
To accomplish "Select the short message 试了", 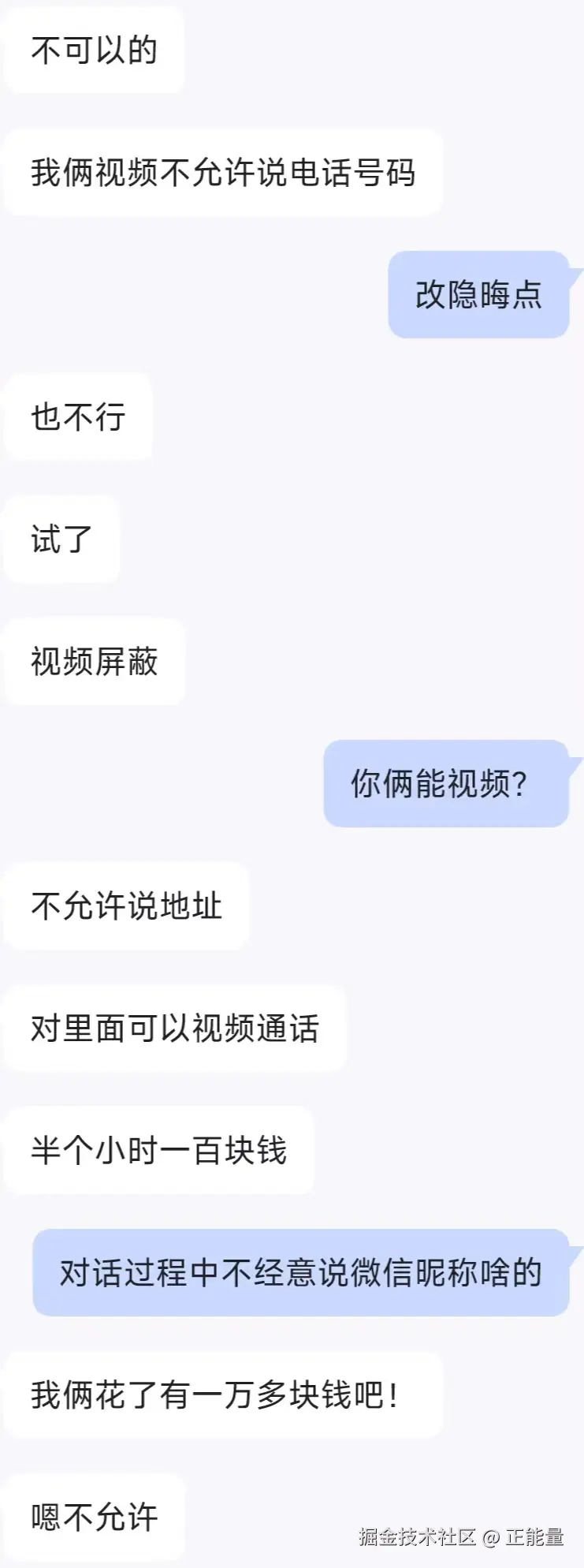I will [61, 539].
